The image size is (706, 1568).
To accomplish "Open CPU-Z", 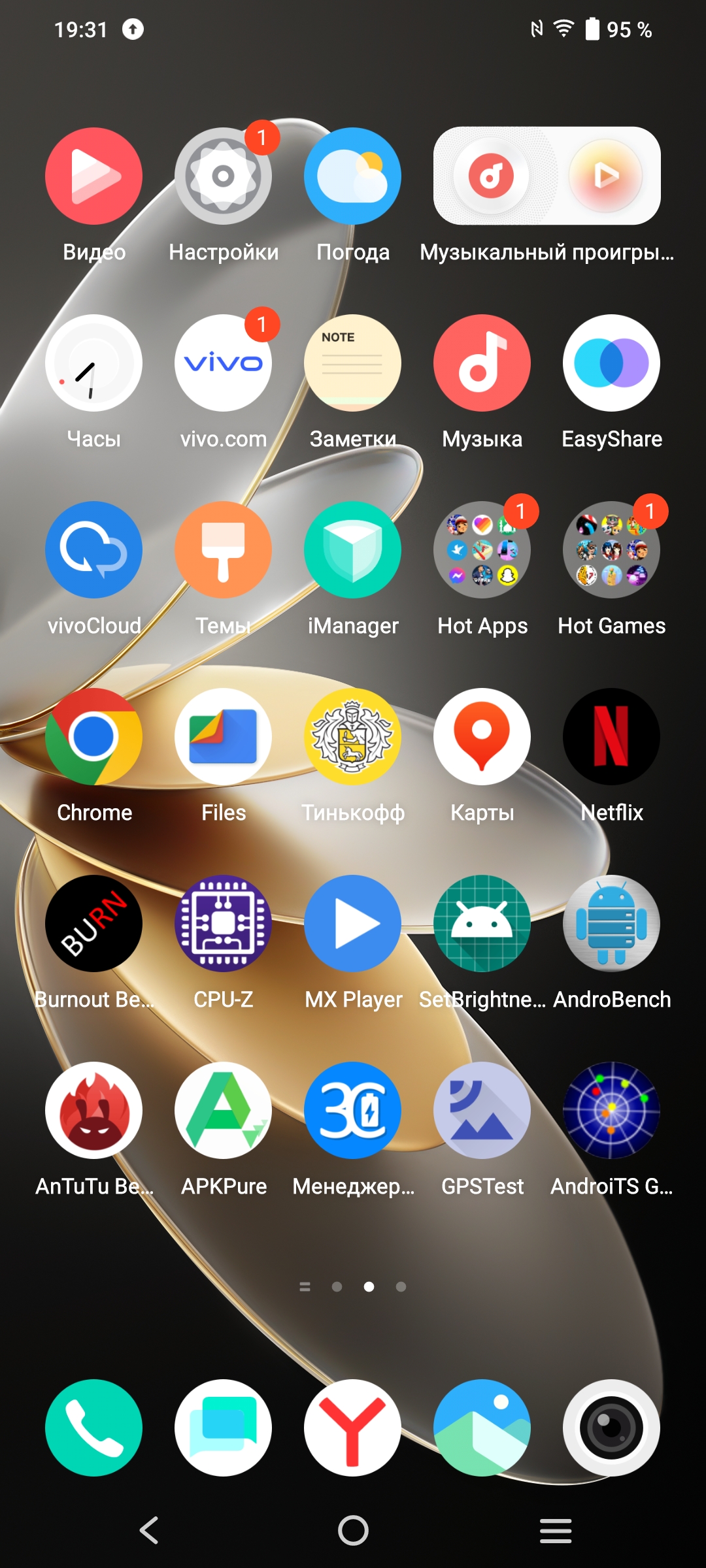I will coord(223,924).
